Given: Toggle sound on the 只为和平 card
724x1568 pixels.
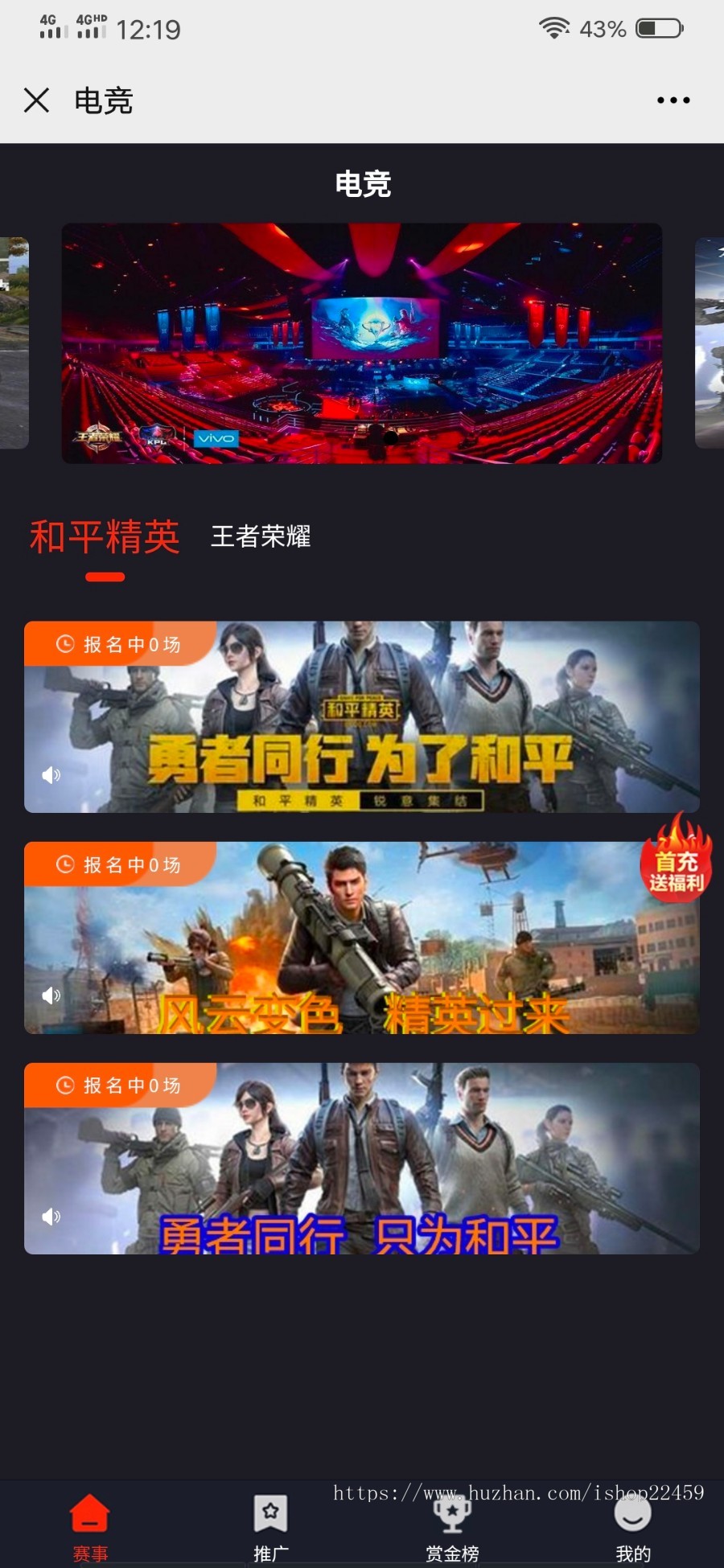Looking at the screenshot, I should [x=51, y=1216].
